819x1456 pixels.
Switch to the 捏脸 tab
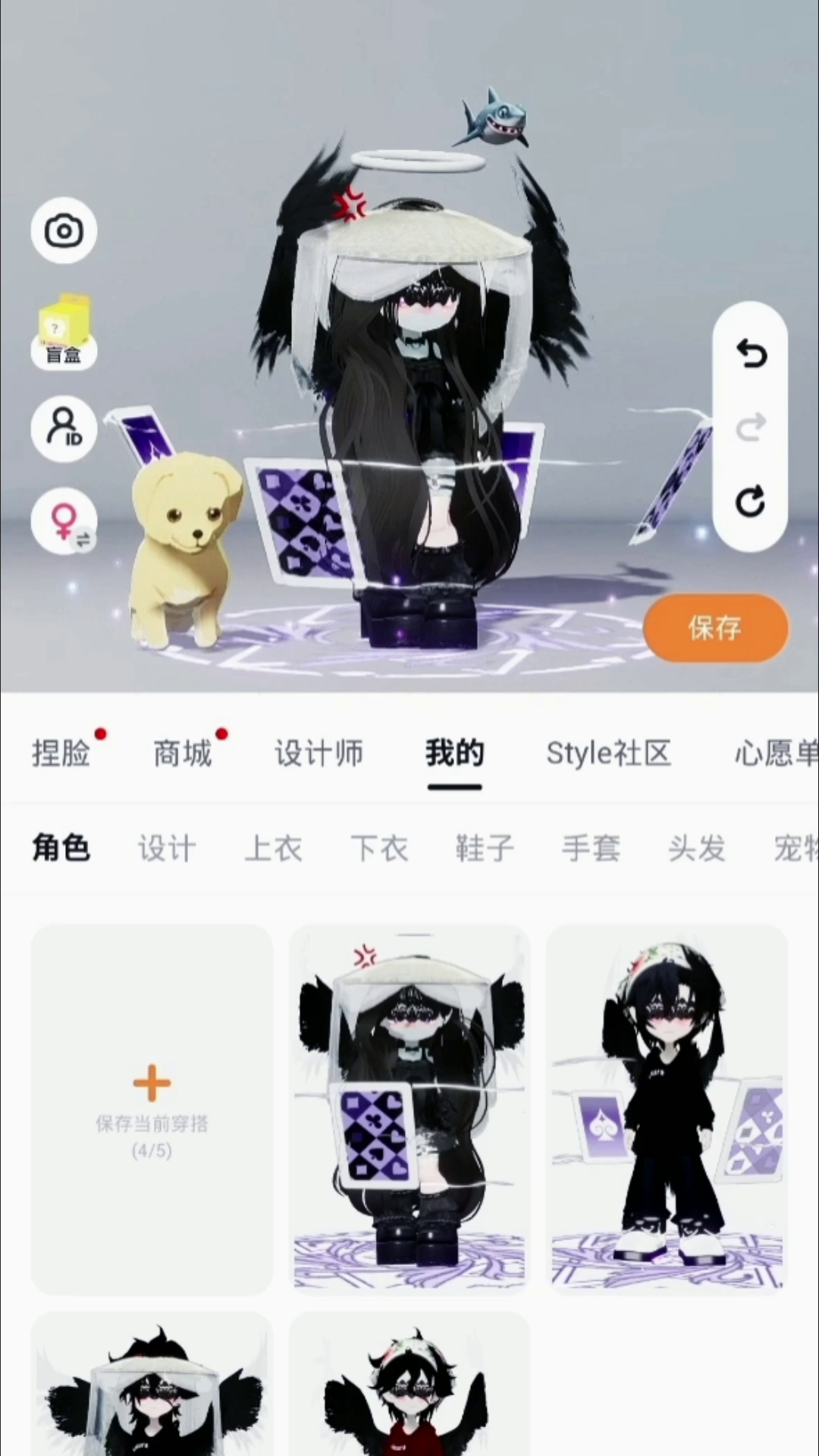[61, 754]
